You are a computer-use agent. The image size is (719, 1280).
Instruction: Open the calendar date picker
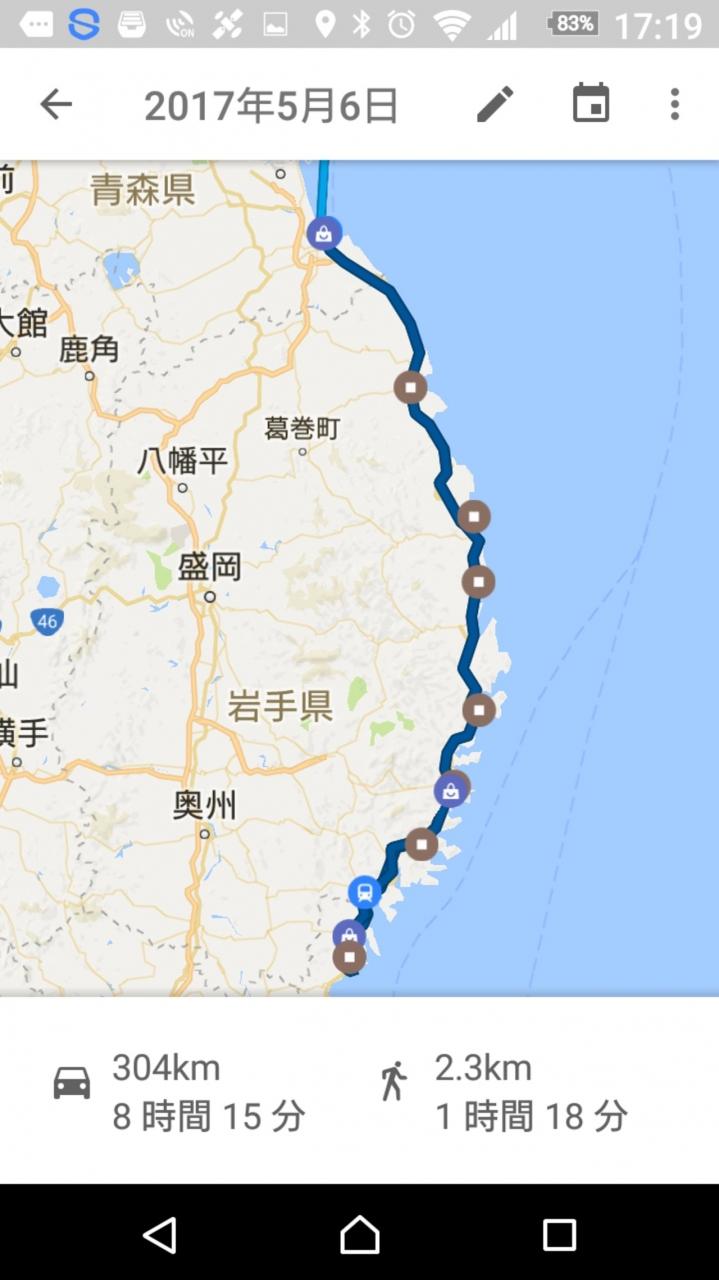tap(591, 104)
